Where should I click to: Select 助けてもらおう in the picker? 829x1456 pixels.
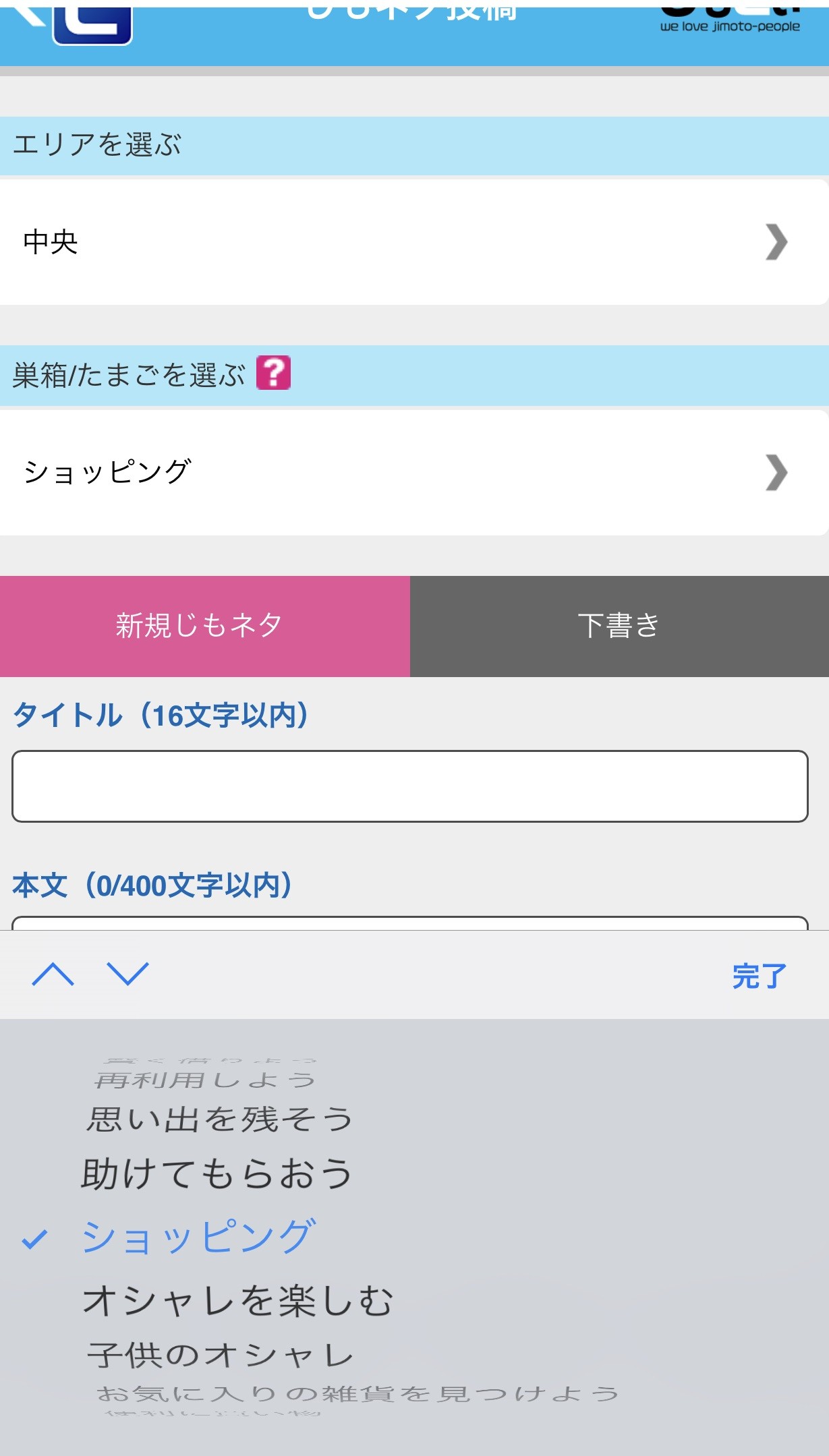pos(217,1174)
